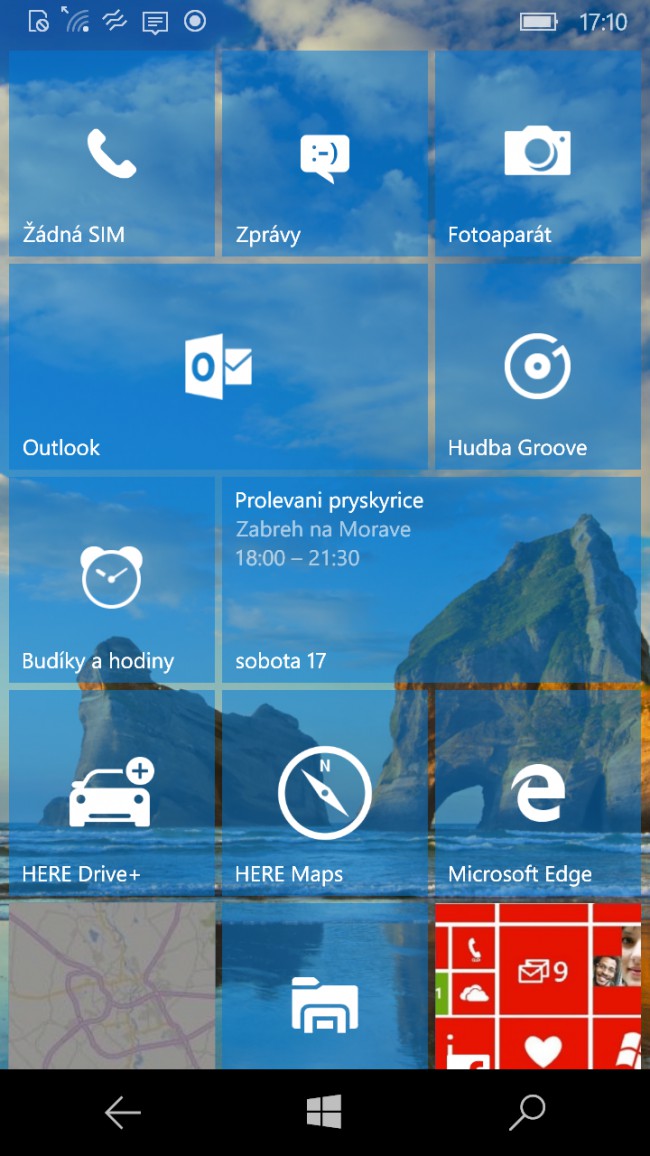Launch Microsoft Edge browser
650x1156 pixels.
pos(538,793)
